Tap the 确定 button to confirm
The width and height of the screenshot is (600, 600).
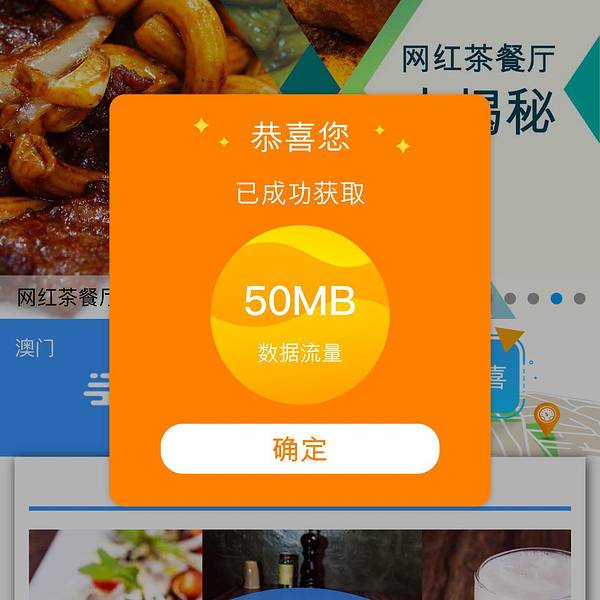pos(300,448)
